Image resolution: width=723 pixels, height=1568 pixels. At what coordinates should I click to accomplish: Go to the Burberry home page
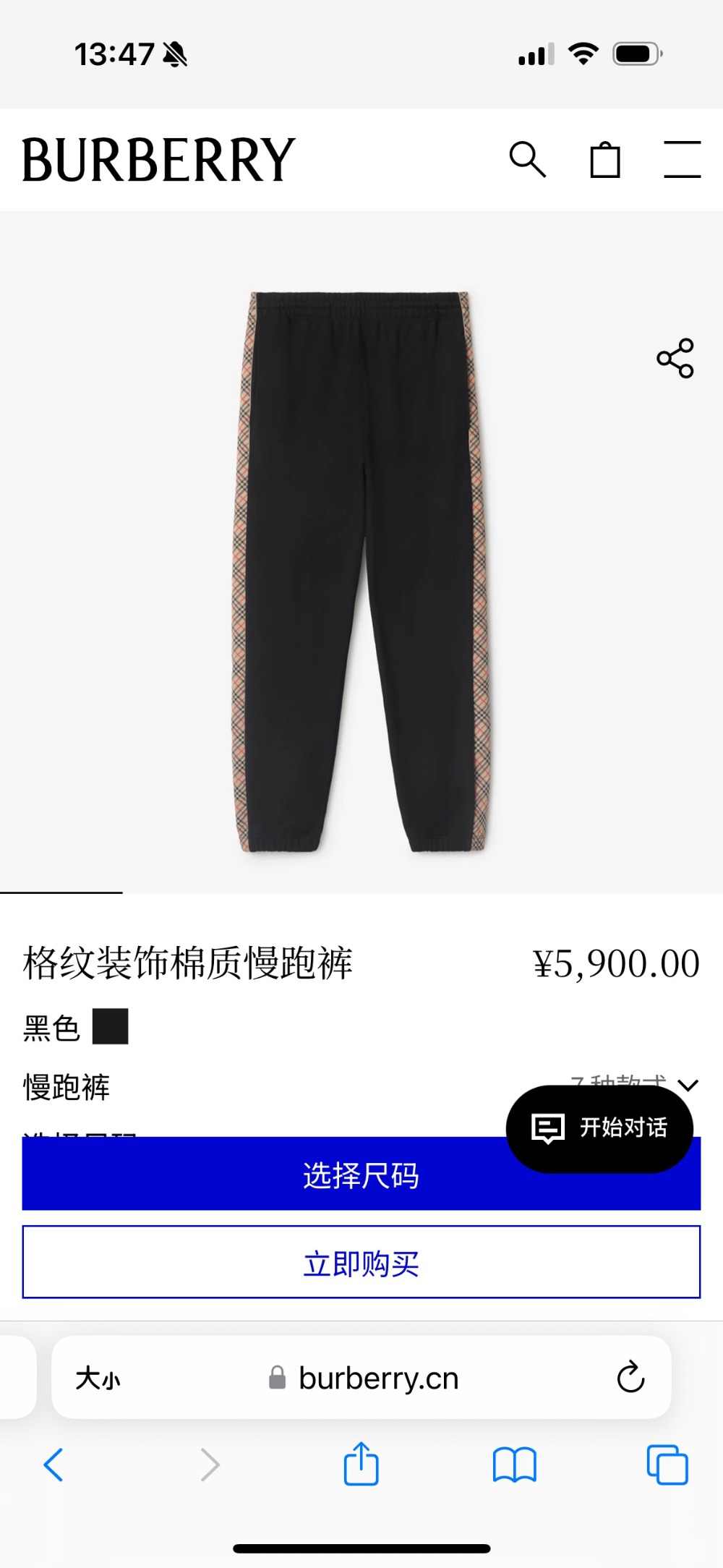tap(159, 160)
